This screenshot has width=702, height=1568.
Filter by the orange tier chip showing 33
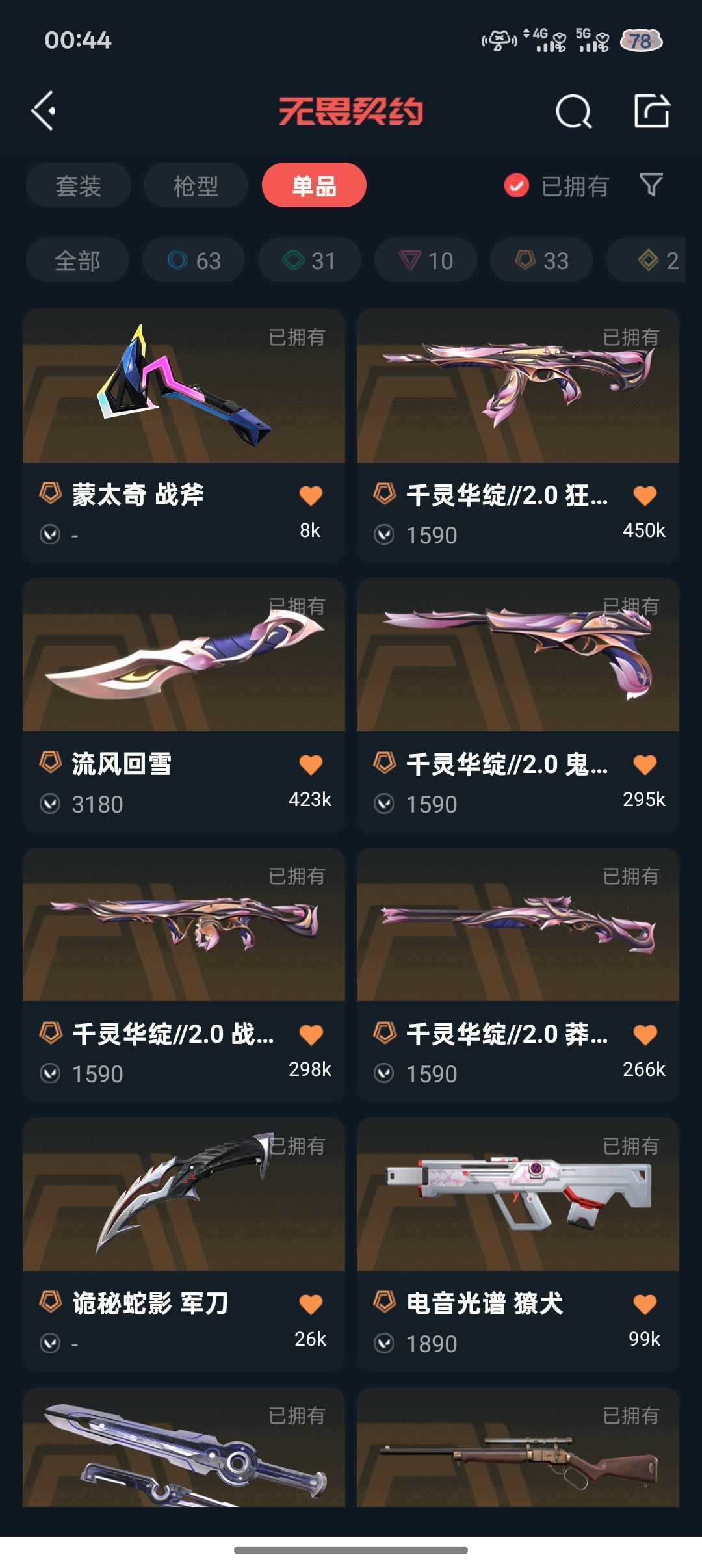(x=541, y=261)
